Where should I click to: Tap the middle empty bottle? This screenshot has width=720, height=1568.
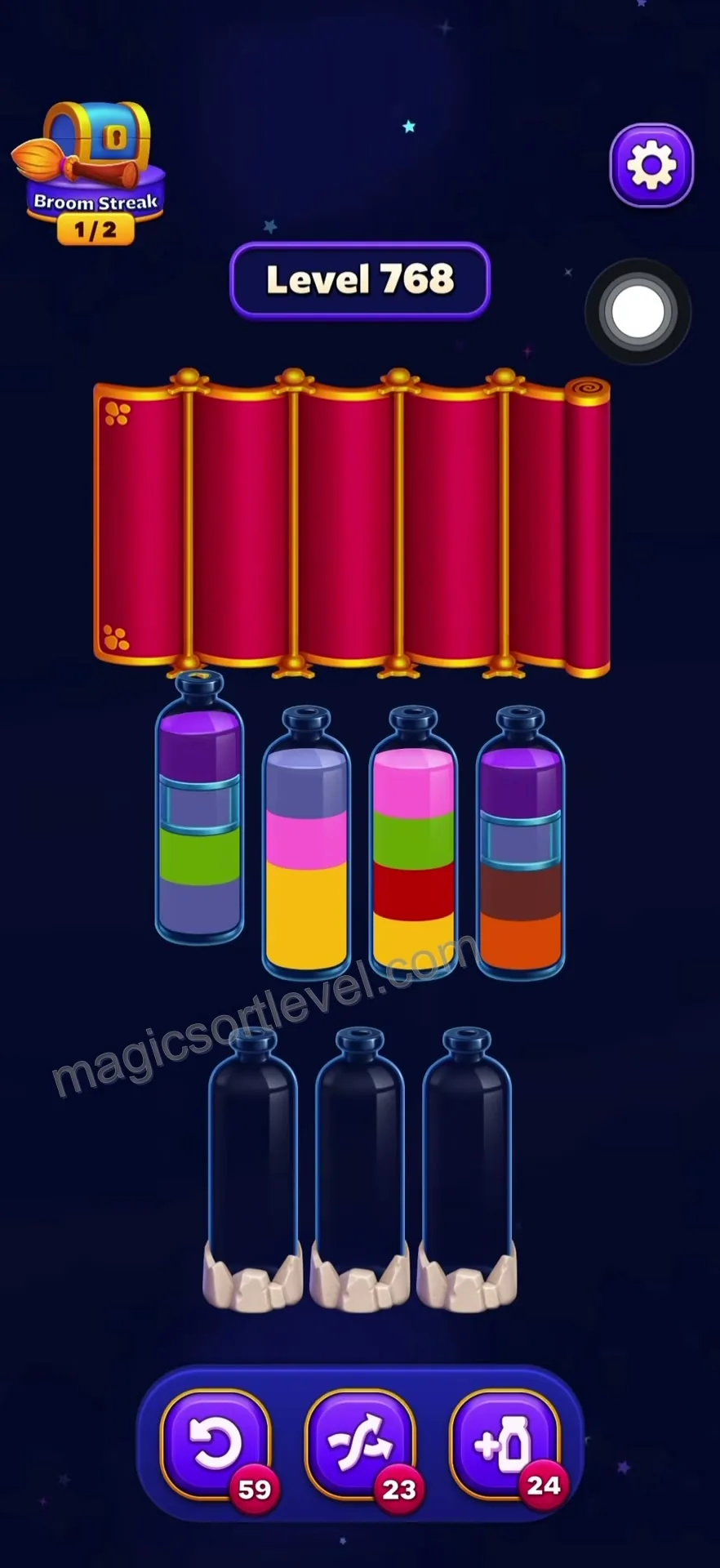tap(360, 1168)
